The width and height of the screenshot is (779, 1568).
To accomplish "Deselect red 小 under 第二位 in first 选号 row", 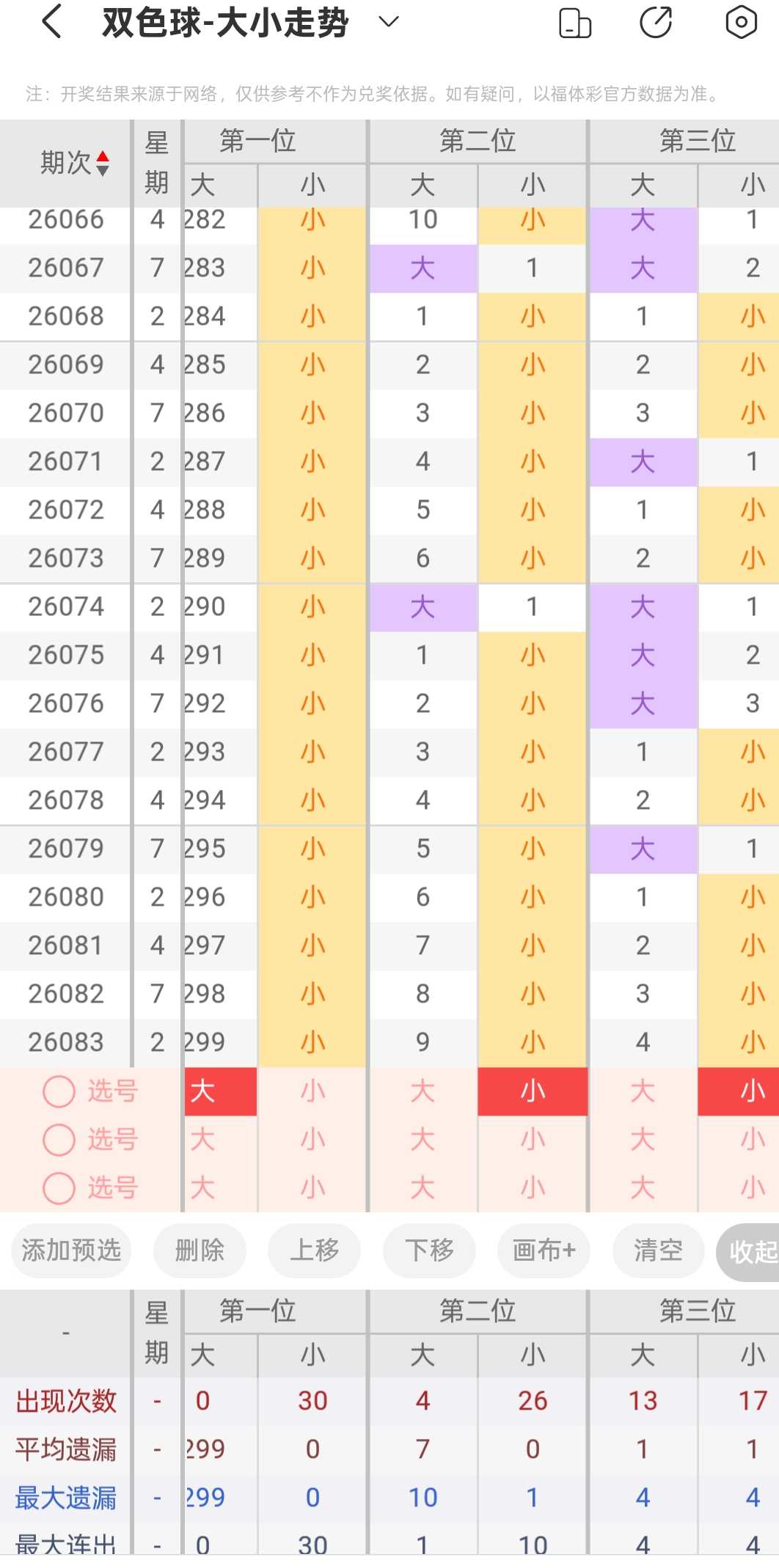I will pos(533,1091).
